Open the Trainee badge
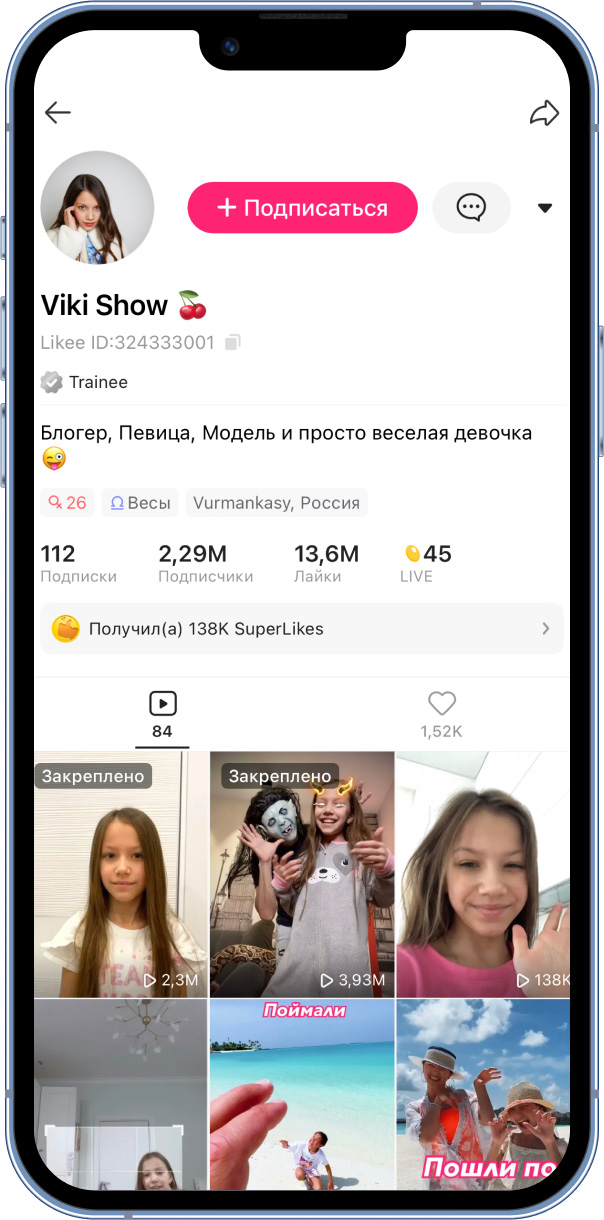Screen dimensions: 604x1220 point(84,382)
